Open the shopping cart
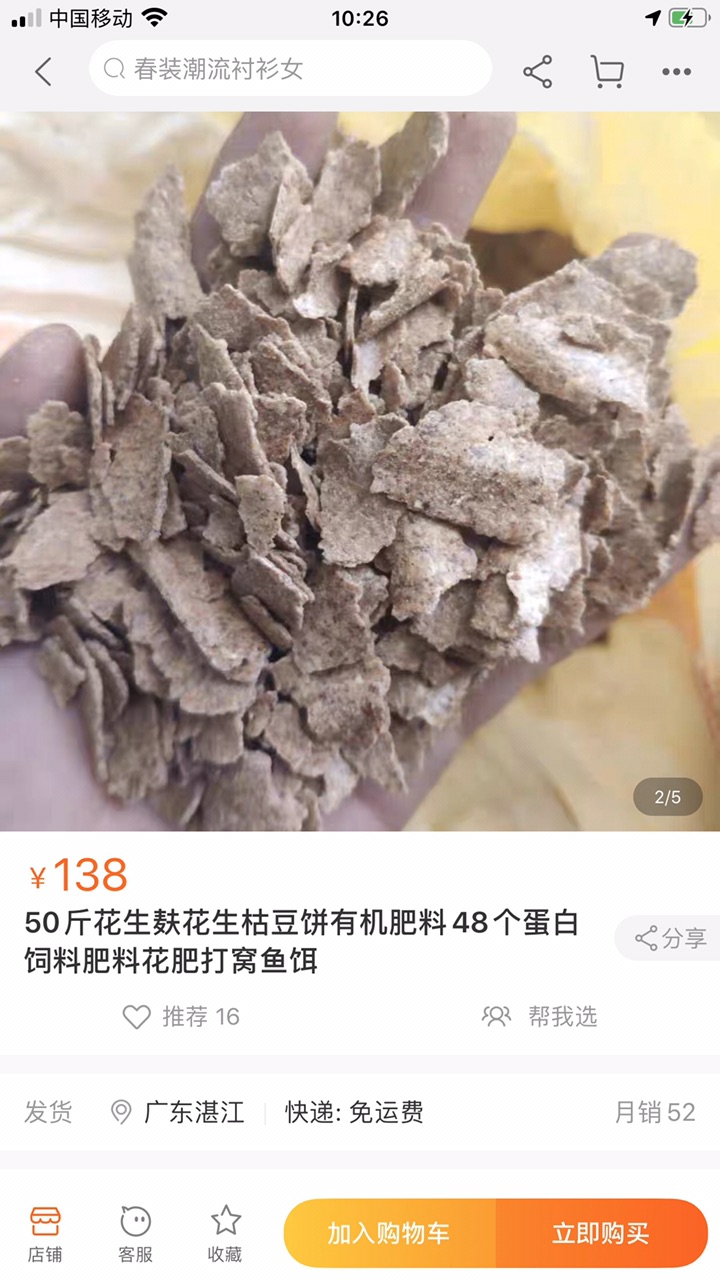Image resolution: width=720 pixels, height=1280 pixels. pyautogui.click(x=607, y=71)
